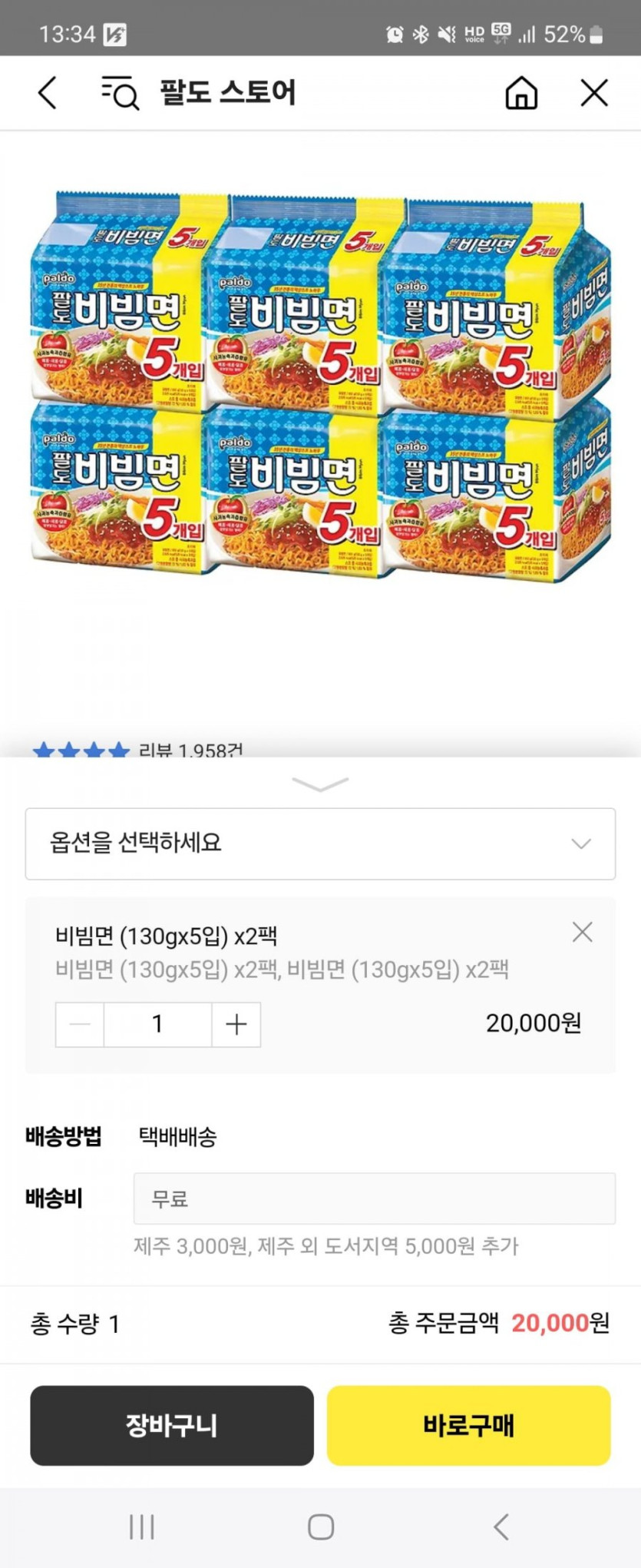Add the item to 장바구니

click(x=172, y=1425)
